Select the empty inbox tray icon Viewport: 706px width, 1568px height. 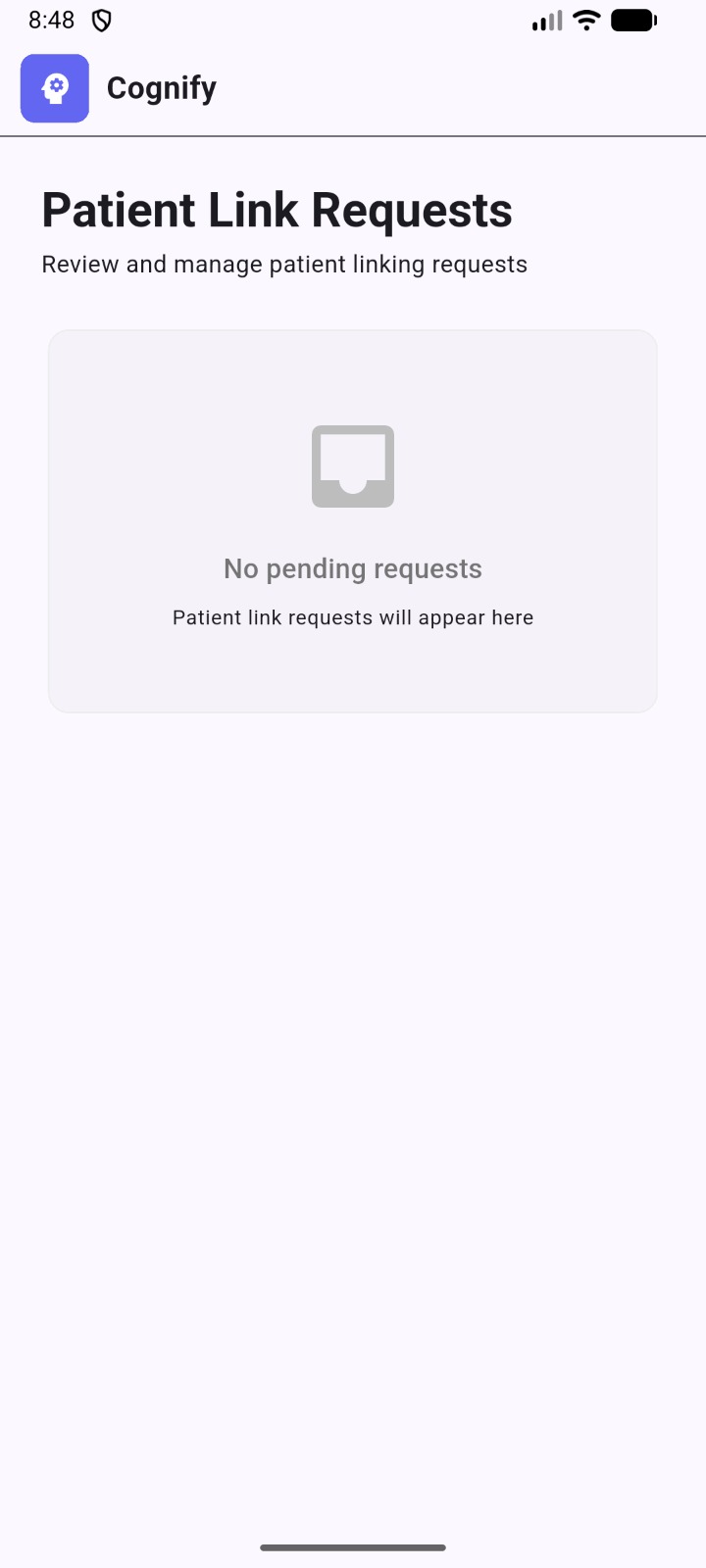point(353,466)
